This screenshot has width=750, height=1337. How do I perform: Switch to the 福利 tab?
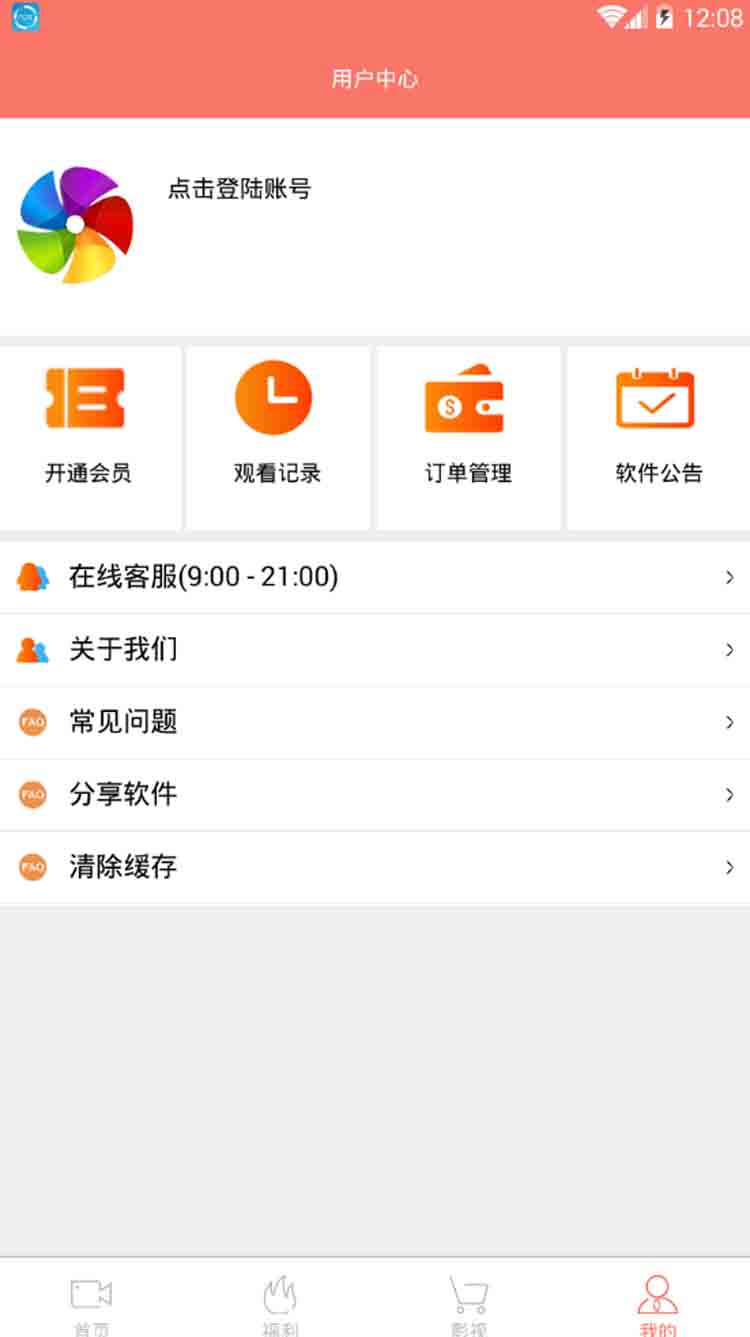(x=279, y=1304)
